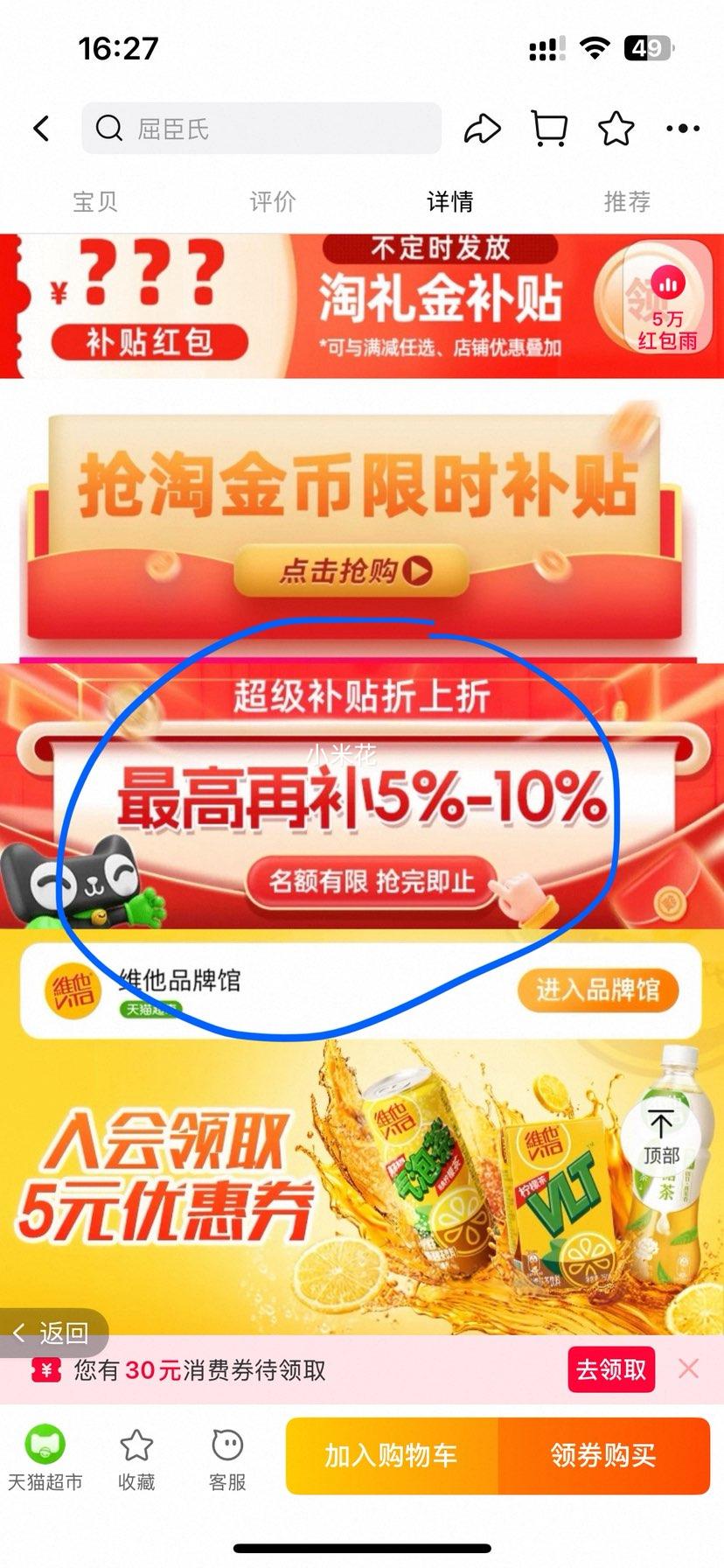Open the shopping cart icon
724x1568 pixels.
pyautogui.click(x=549, y=129)
